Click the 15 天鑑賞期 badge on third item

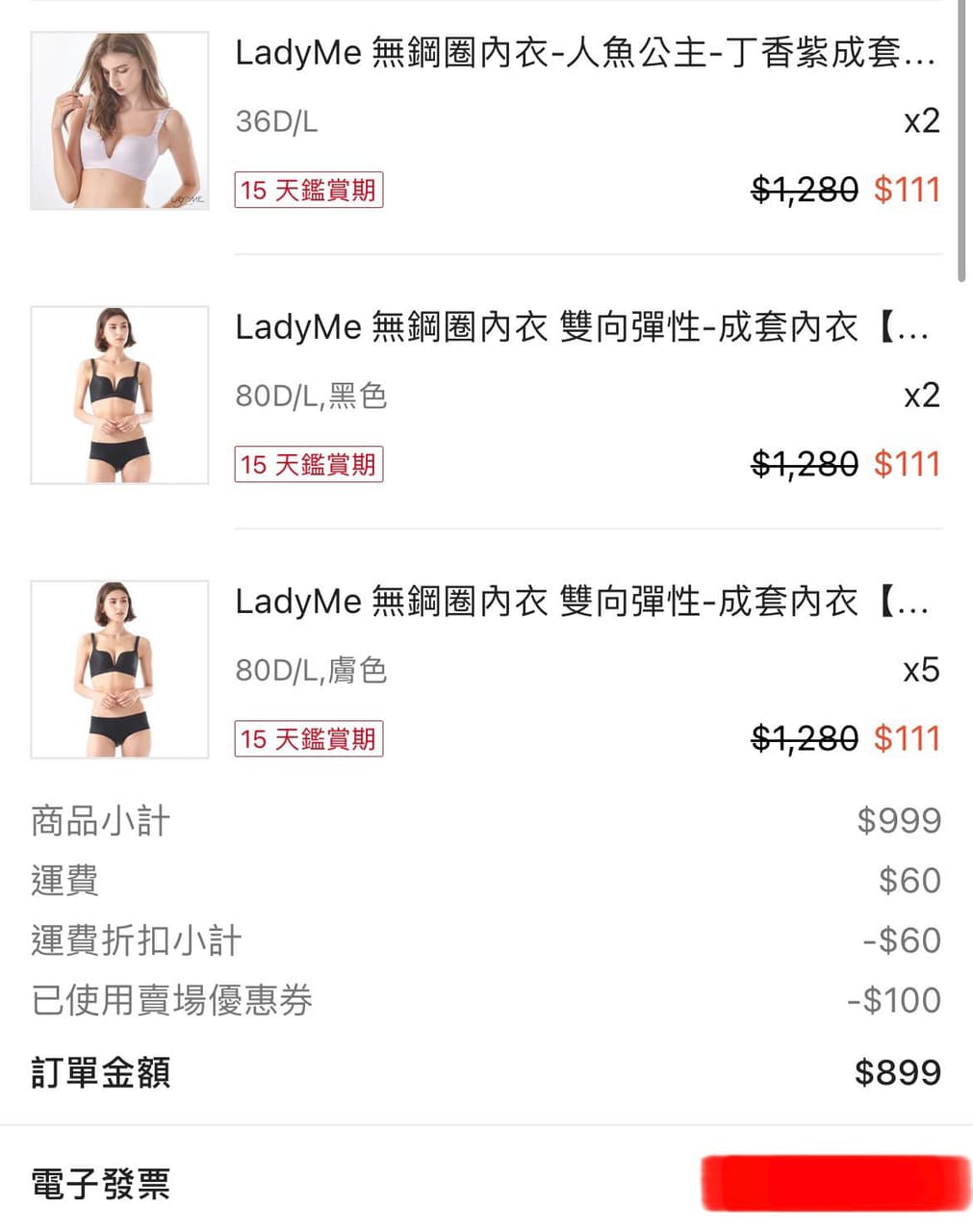point(308,738)
